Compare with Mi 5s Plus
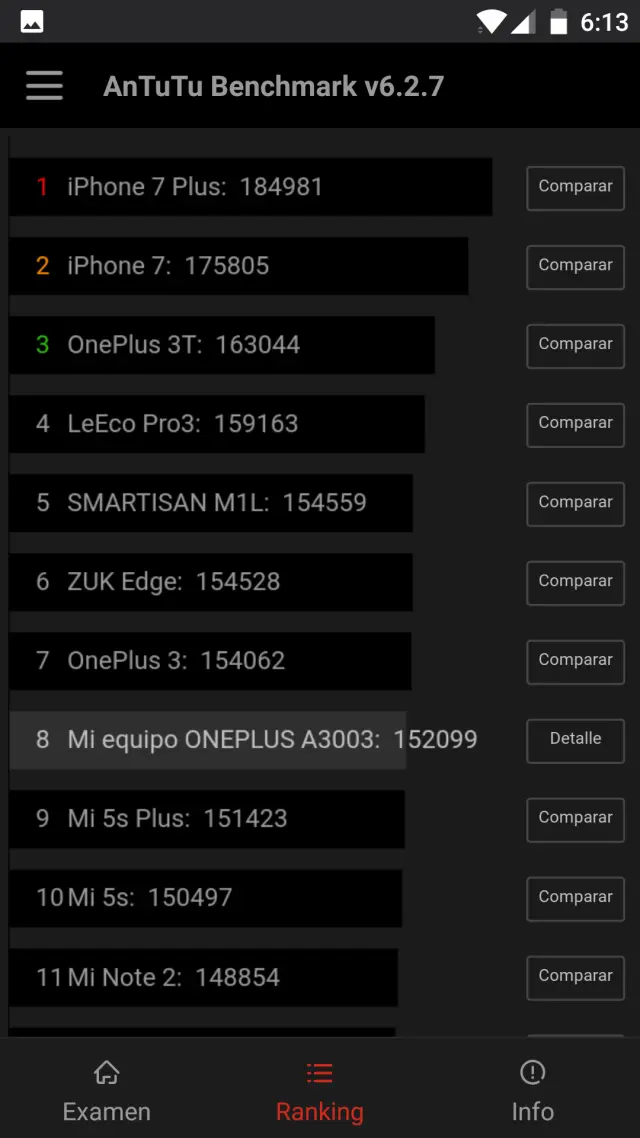The width and height of the screenshot is (640, 1138). pyautogui.click(x=575, y=819)
